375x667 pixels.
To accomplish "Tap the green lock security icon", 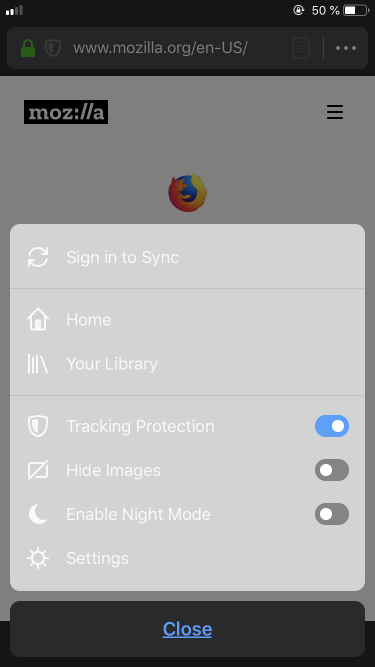I will click(28, 48).
